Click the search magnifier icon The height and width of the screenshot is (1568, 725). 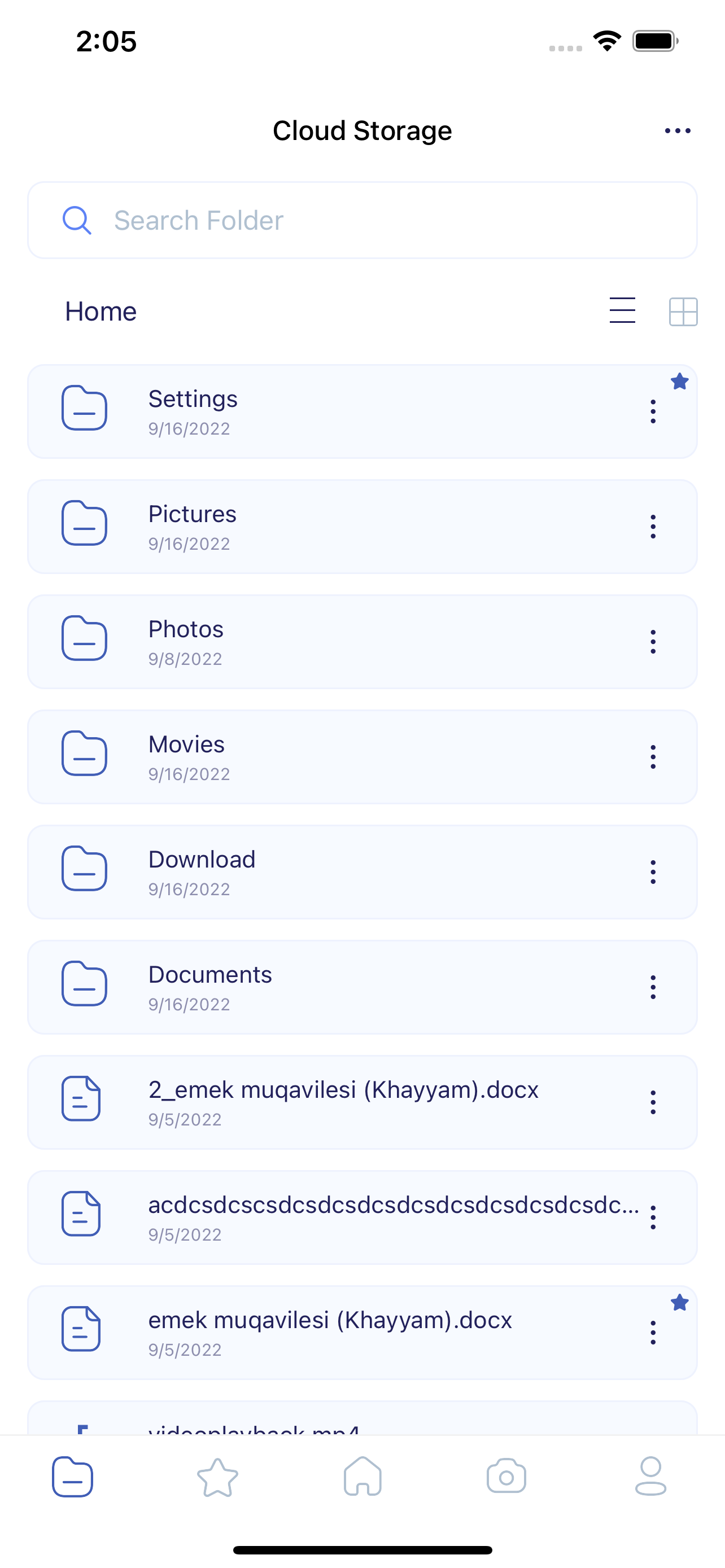pyautogui.click(x=76, y=220)
